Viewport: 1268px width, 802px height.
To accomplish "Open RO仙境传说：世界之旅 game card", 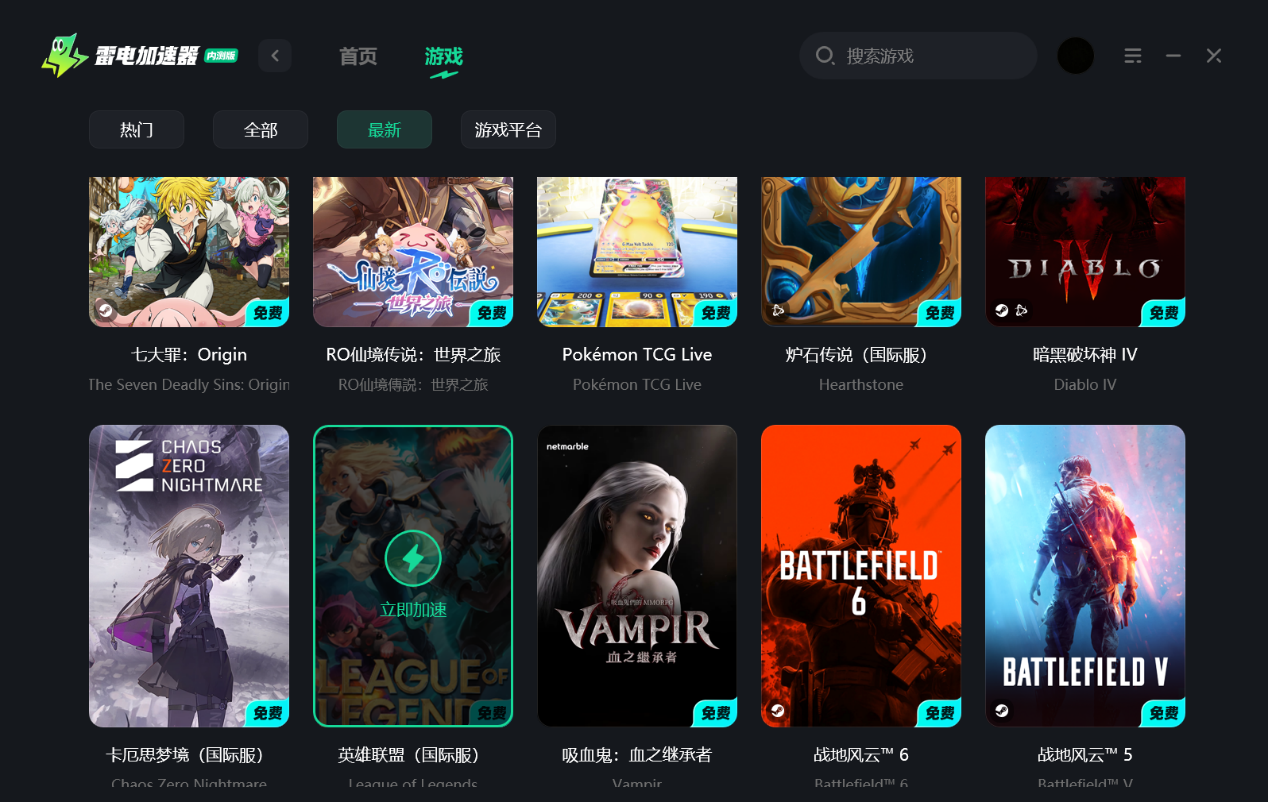I will click(413, 252).
